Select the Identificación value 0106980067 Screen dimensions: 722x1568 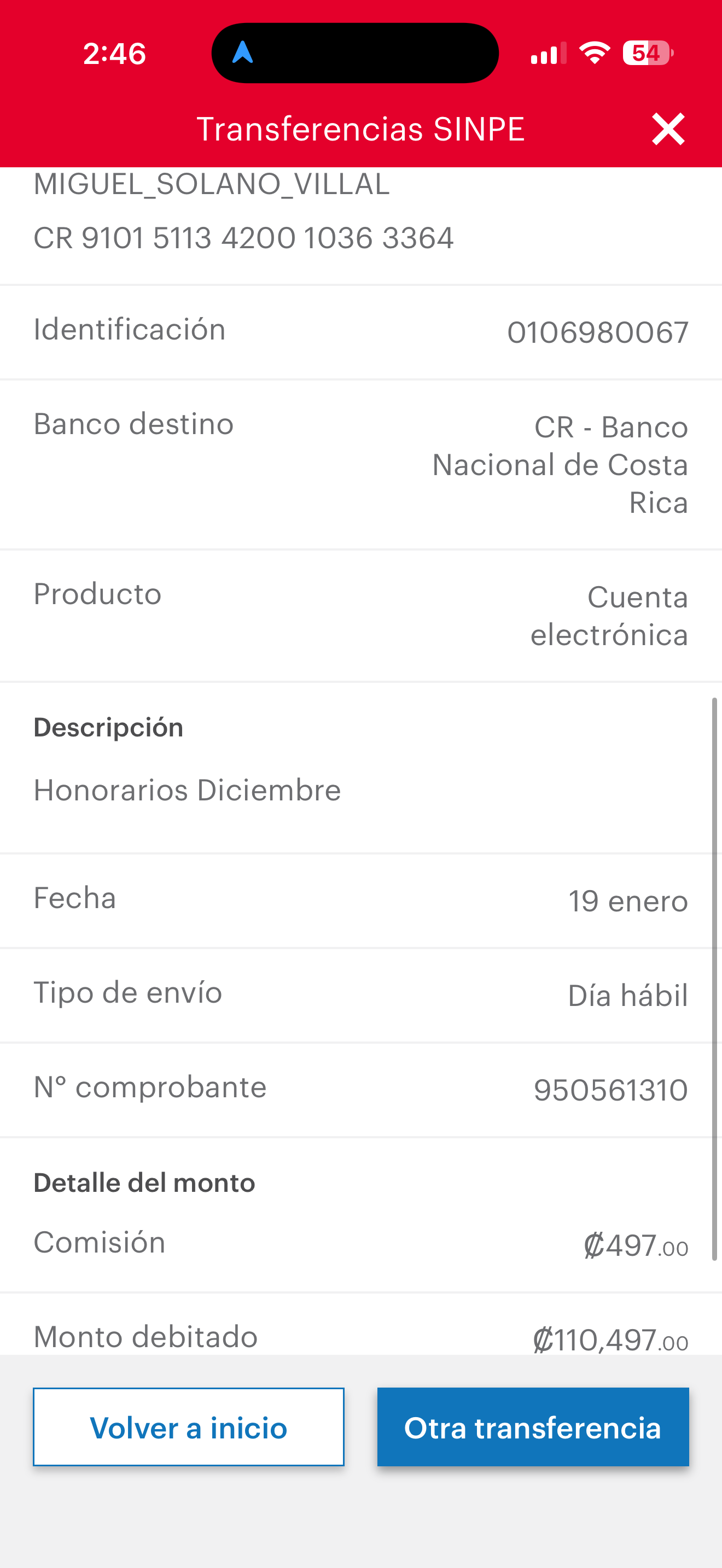click(597, 331)
